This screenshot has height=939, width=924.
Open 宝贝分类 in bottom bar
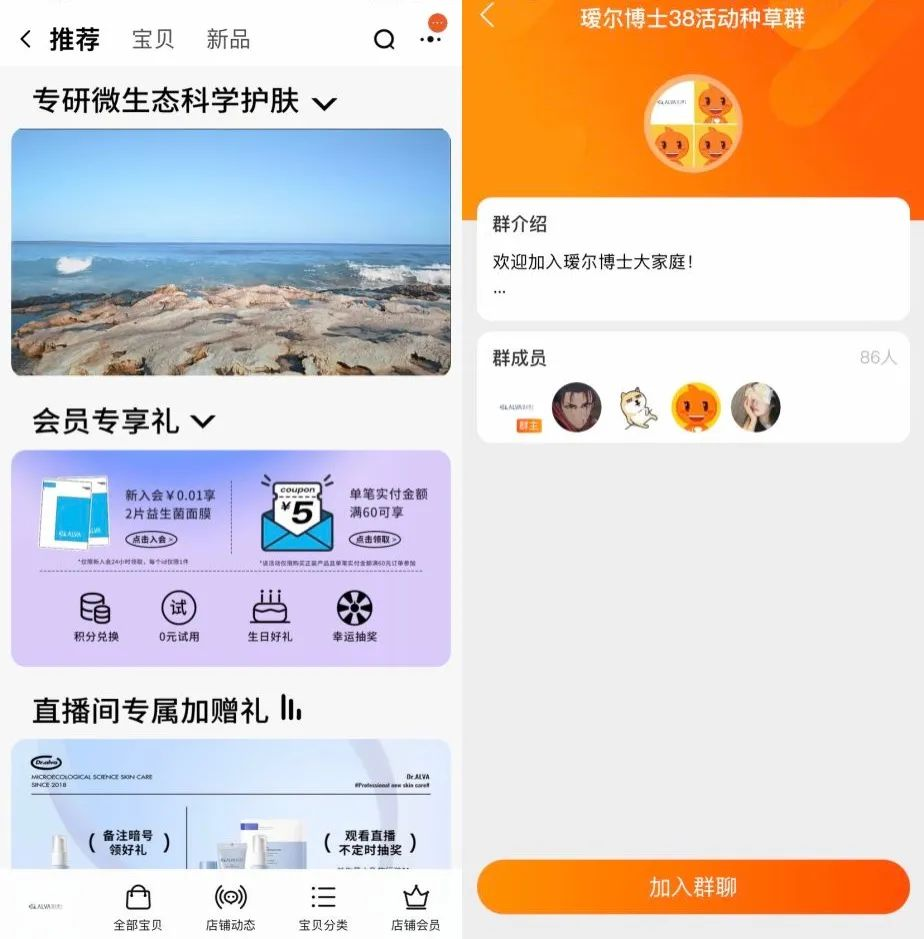click(323, 907)
